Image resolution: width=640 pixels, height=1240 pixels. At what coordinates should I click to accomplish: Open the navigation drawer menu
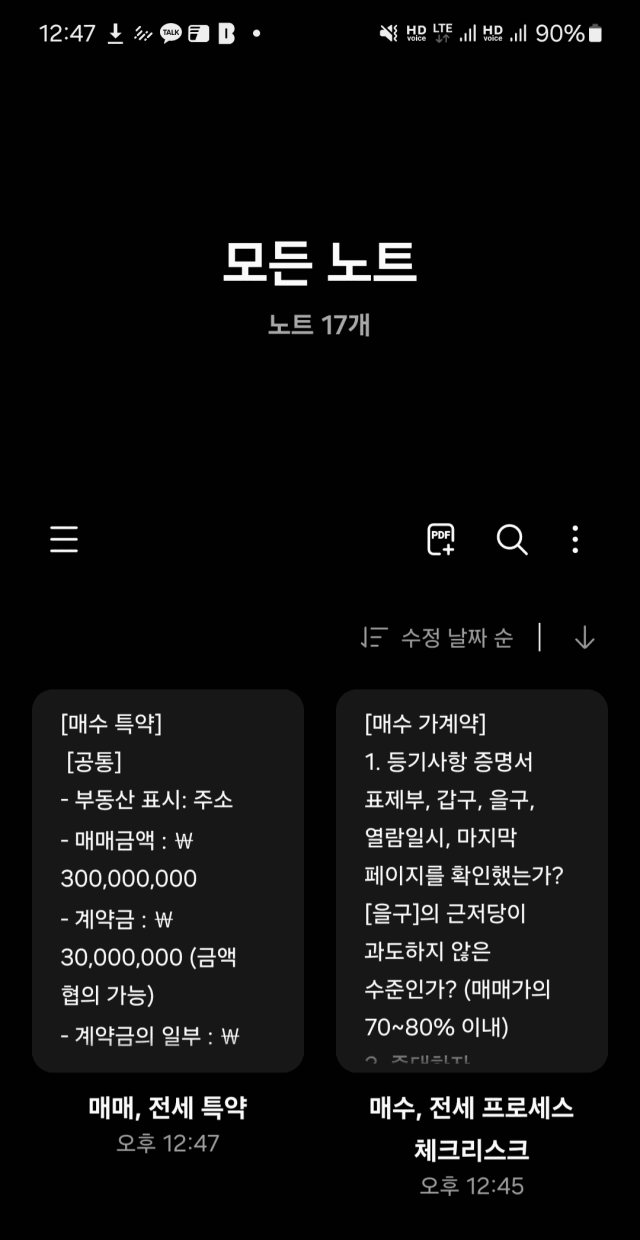64,540
